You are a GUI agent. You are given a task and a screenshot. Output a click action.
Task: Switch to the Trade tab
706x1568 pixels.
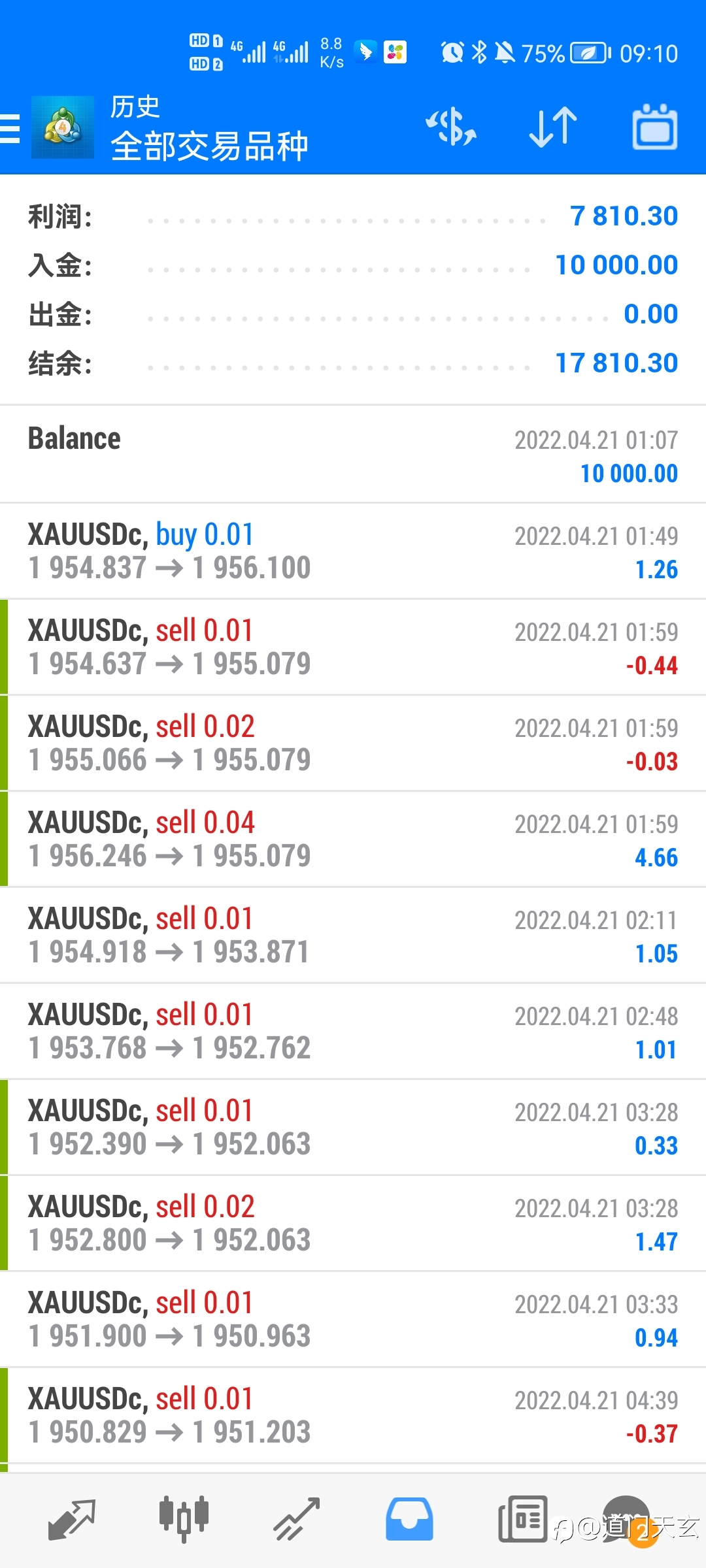coord(296,1520)
